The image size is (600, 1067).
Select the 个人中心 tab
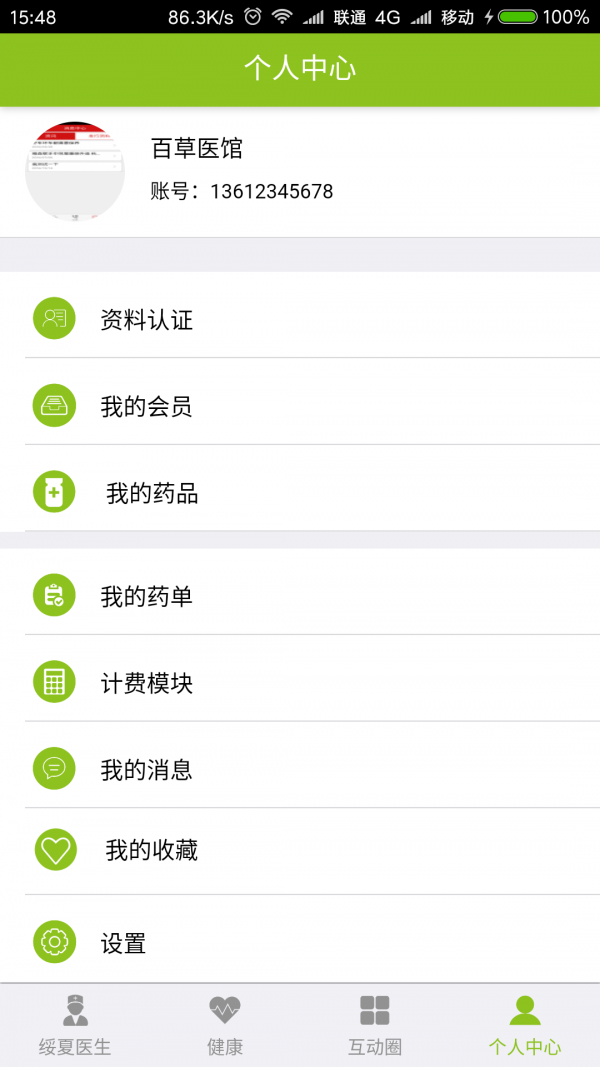[x=525, y=1025]
